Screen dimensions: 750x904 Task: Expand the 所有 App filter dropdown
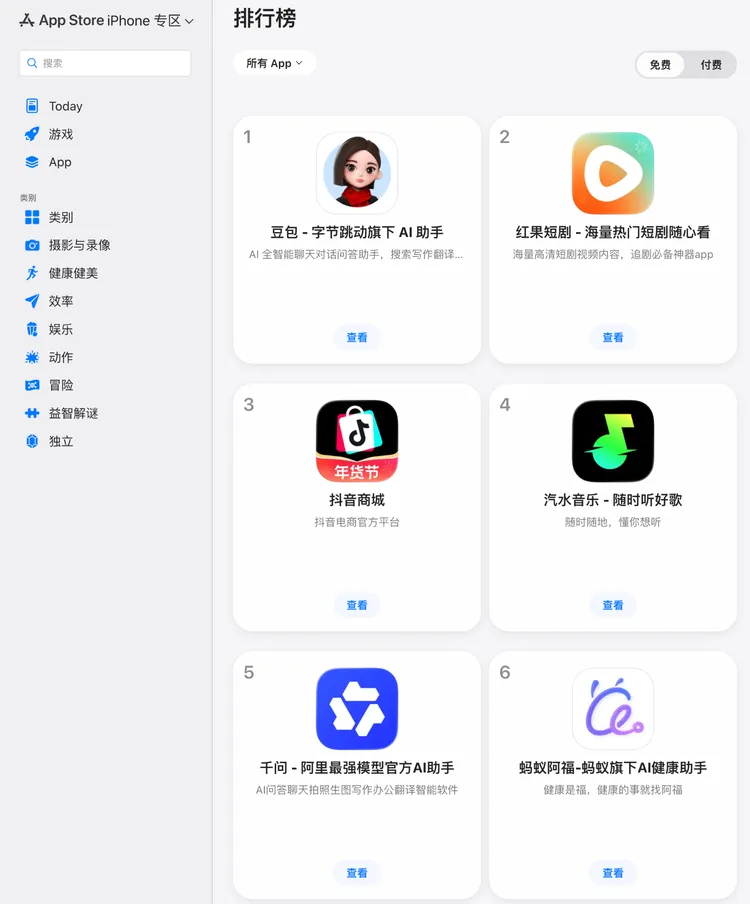[x=275, y=63]
